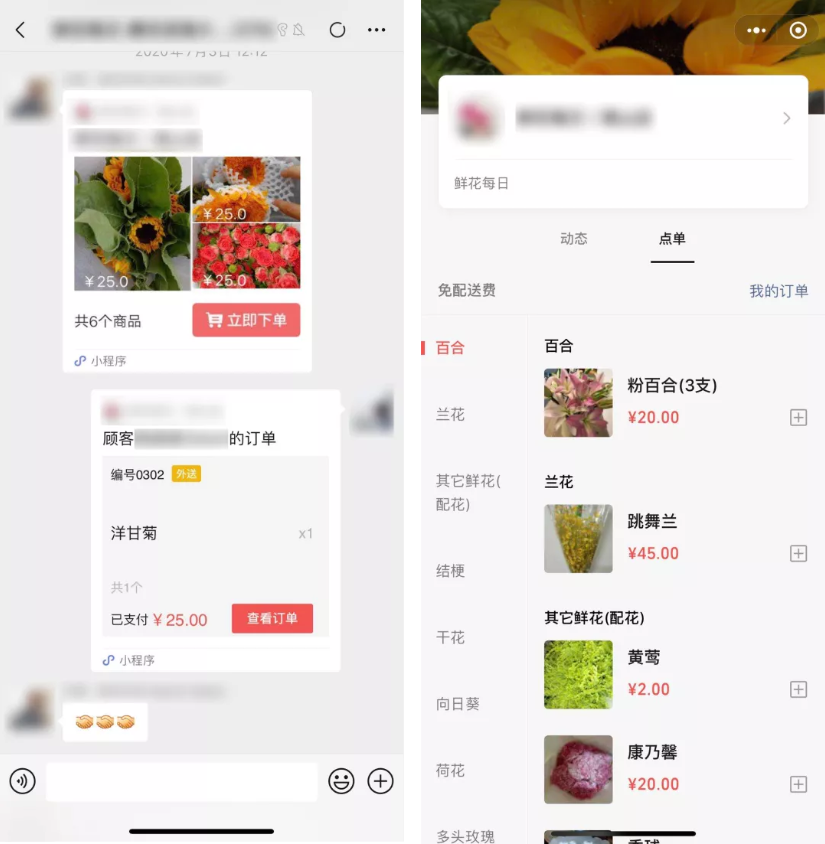Open the mini program's more options menu

click(757, 30)
